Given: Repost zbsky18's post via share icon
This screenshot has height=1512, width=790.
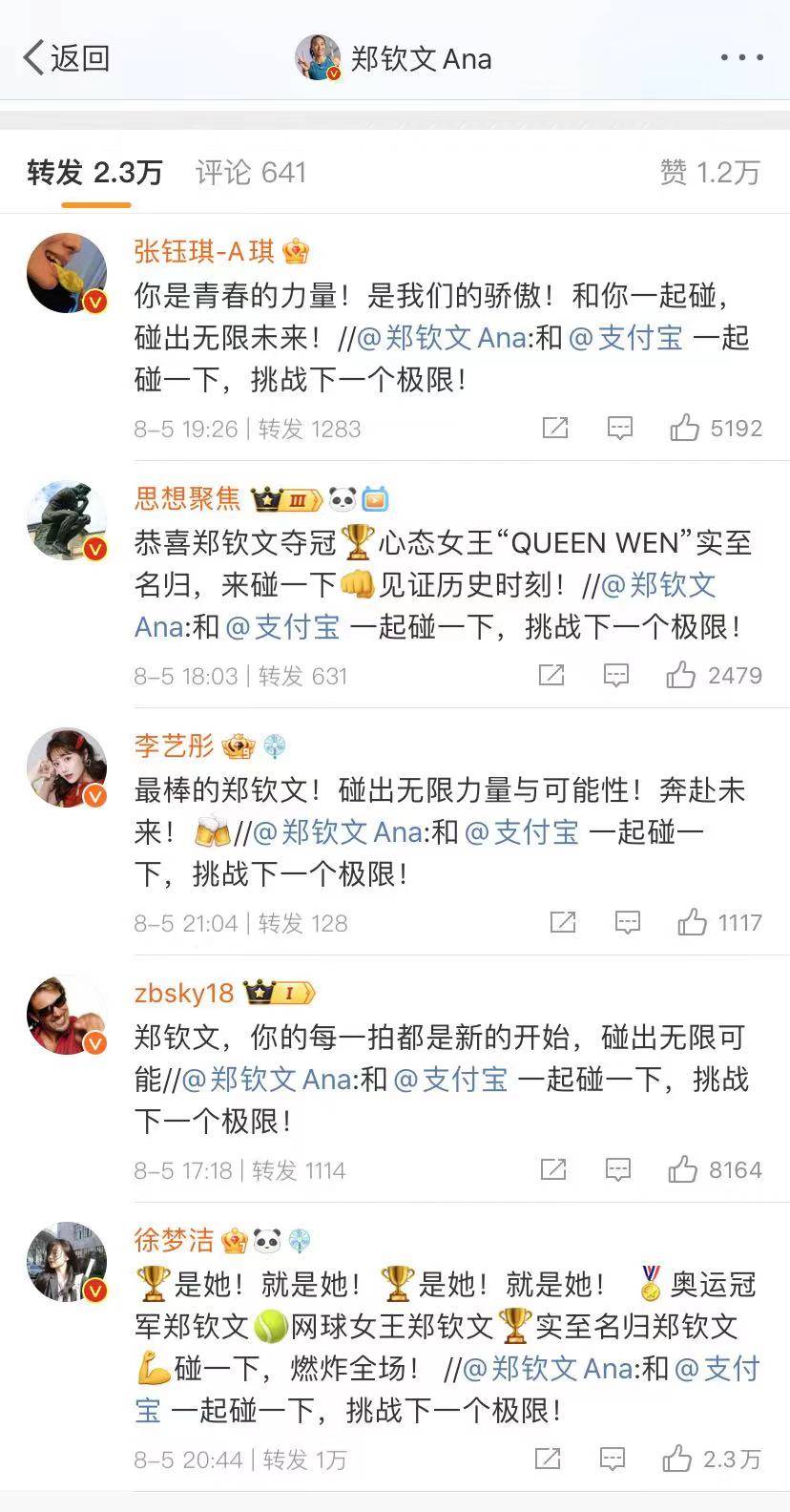Looking at the screenshot, I should (553, 1170).
